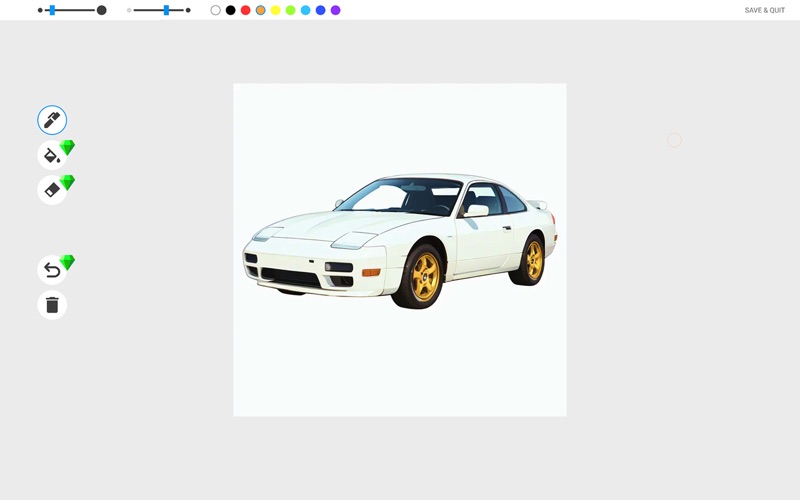800x500 pixels.
Task: Select the eraser tool
Action: (52, 190)
